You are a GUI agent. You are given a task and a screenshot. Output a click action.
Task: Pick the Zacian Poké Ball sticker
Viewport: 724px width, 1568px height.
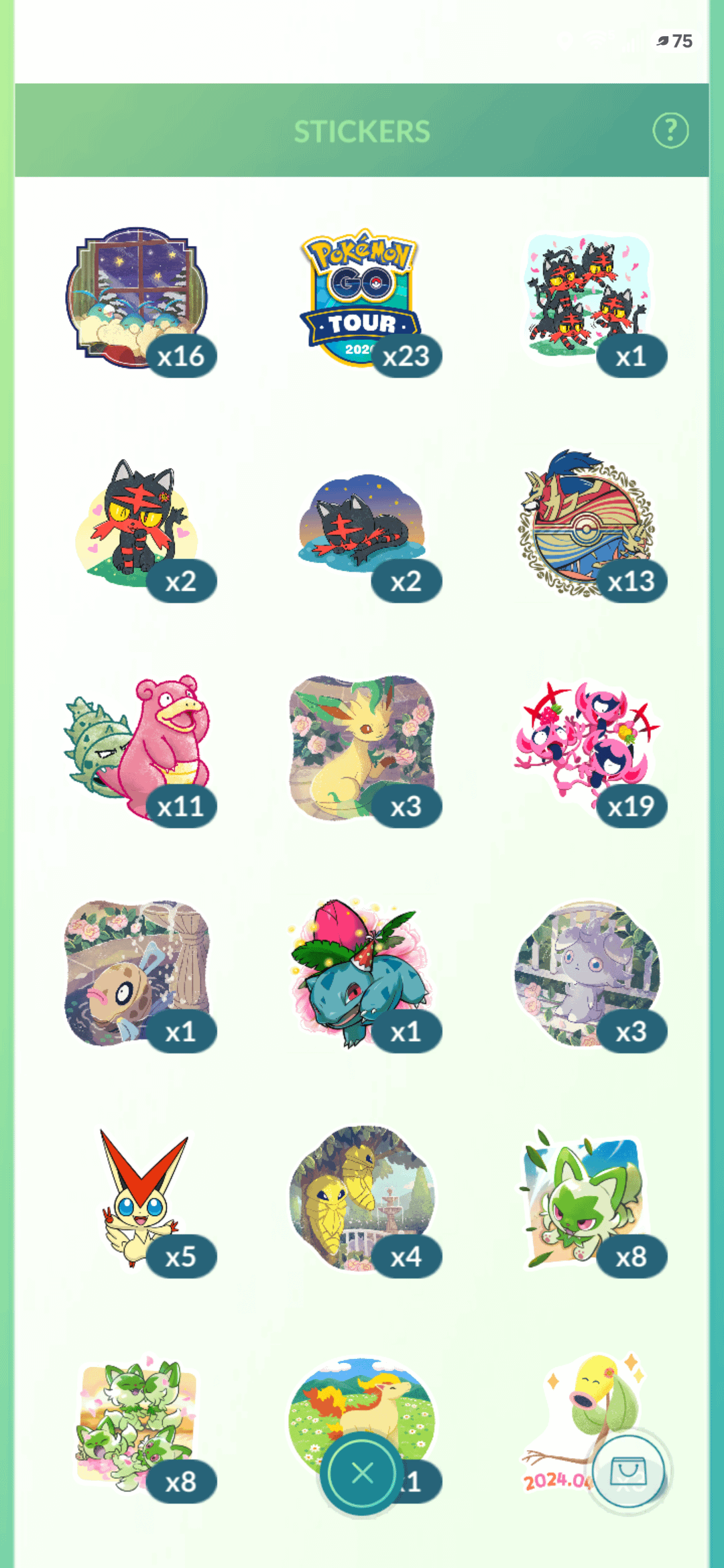coord(586,523)
